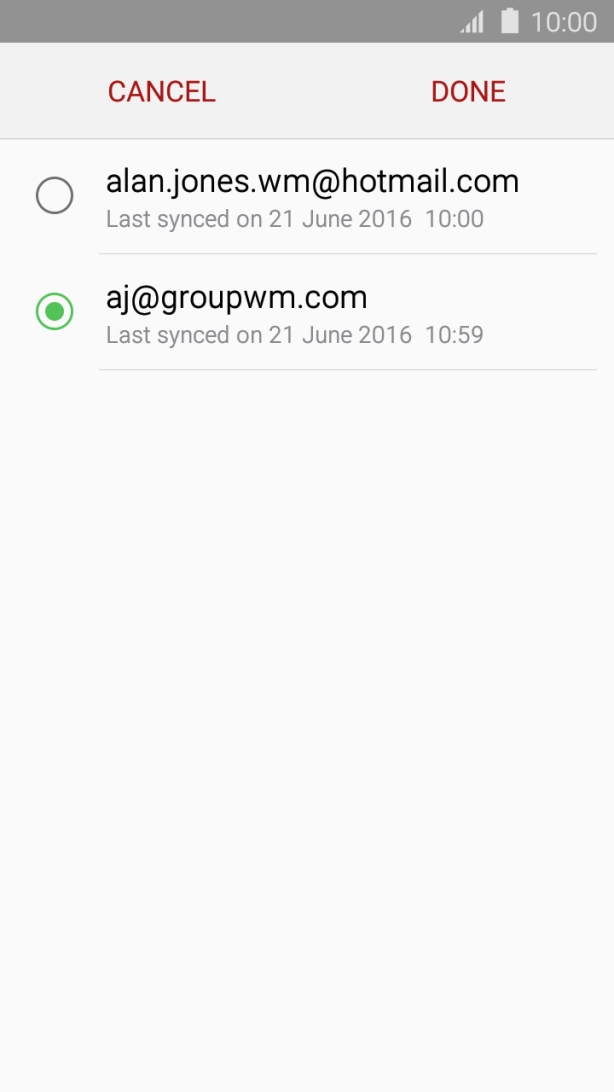Tap the CANCEL button
This screenshot has height=1092, width=614.
pos(161,92)
